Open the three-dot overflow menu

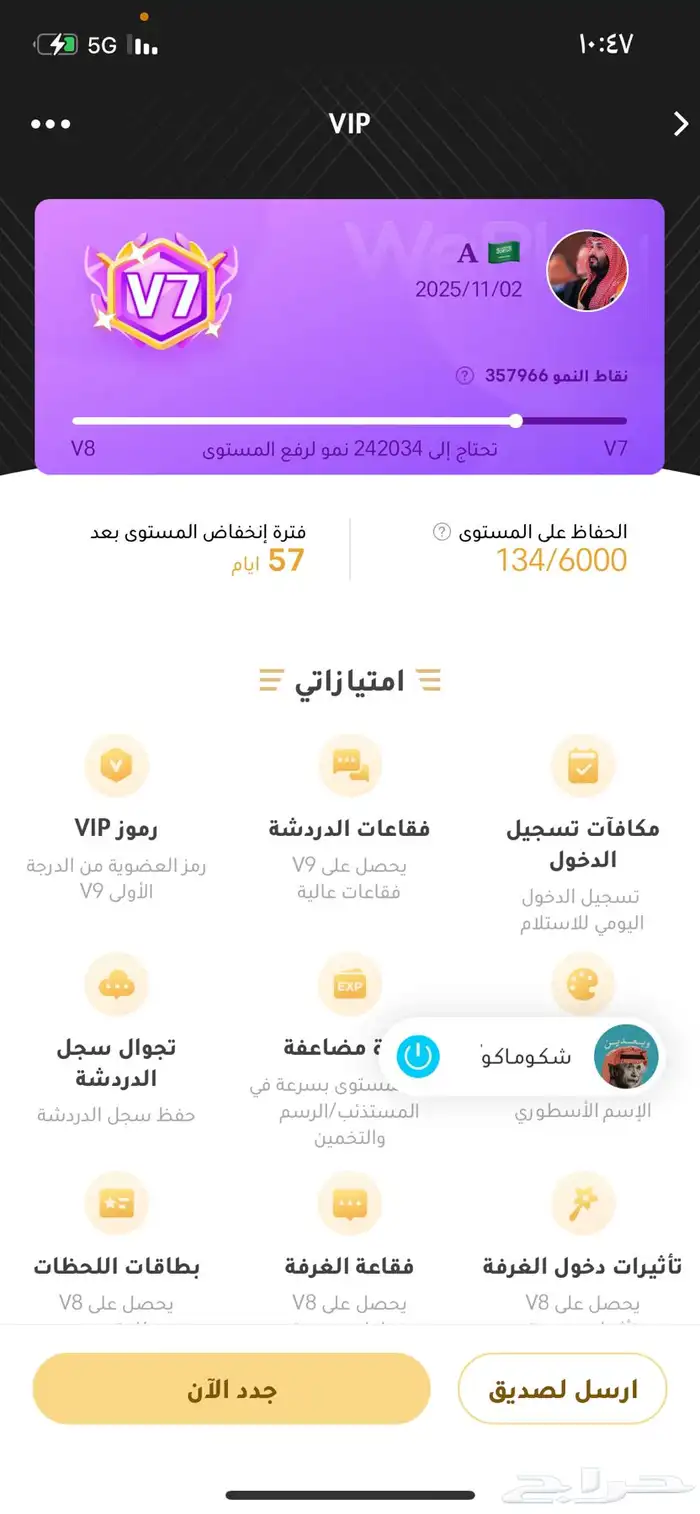tap(51, 124)
